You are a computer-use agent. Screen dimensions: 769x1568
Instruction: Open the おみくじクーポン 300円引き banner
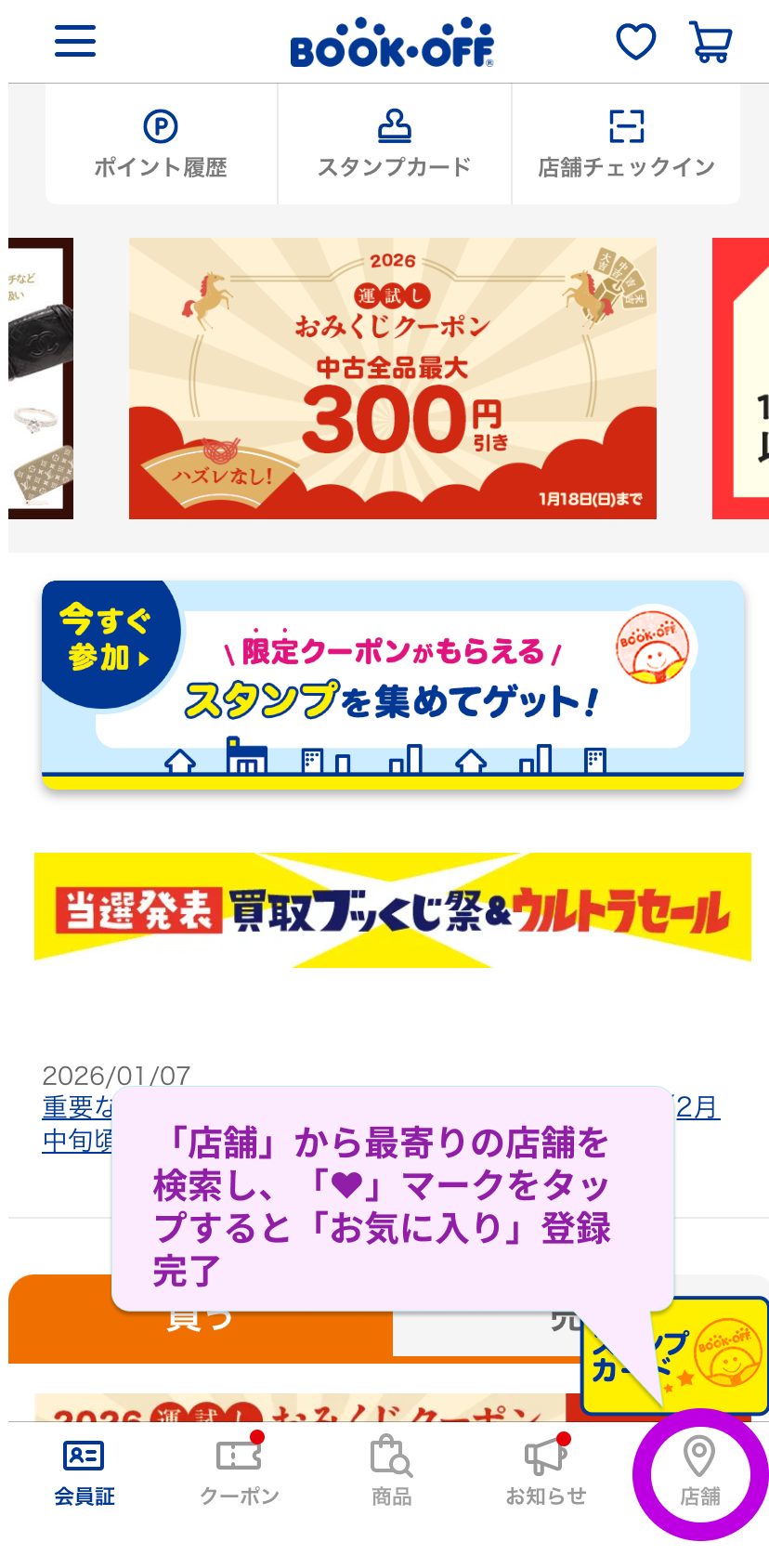tap(393, 378)
